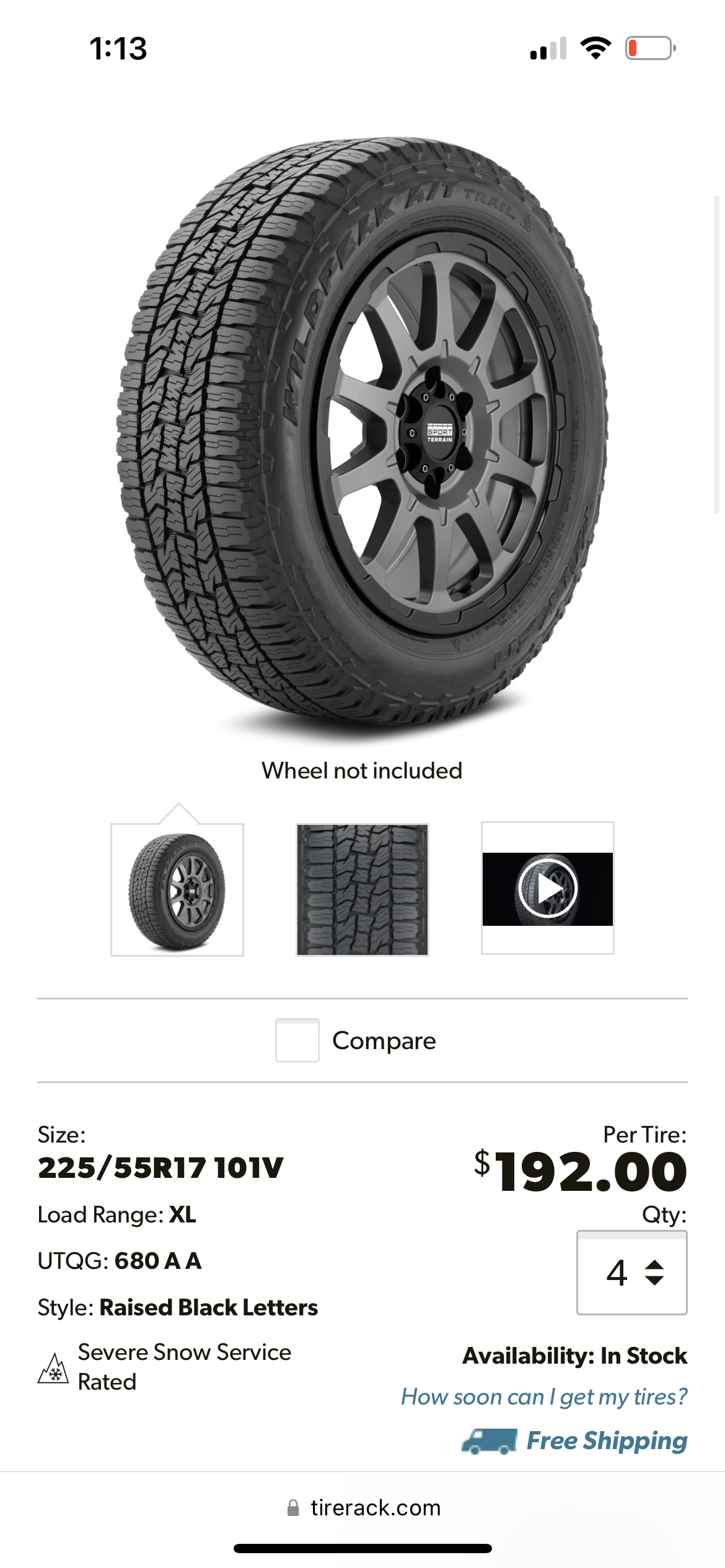Open "How soon can I get my tires?"
The image size is (725, 1568).
point(544,1396)
